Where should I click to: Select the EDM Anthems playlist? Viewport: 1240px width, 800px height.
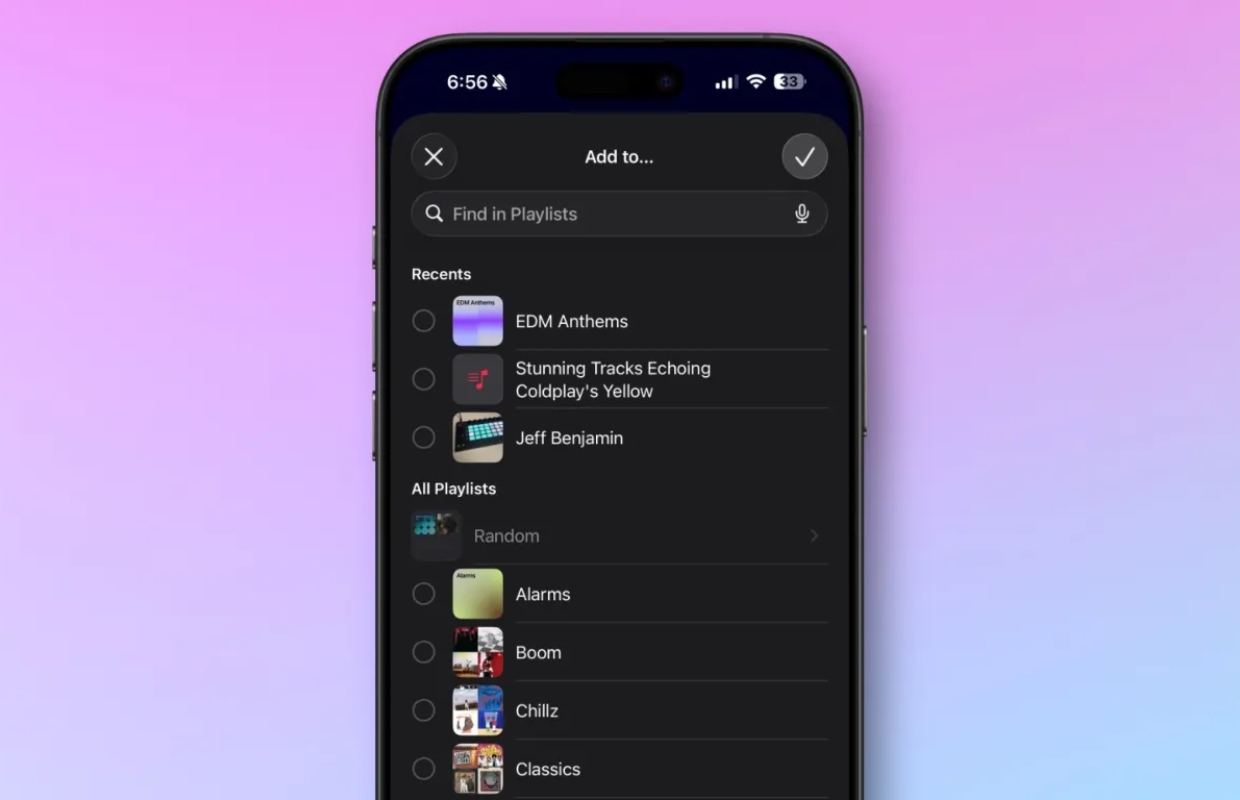click(424, 321)
